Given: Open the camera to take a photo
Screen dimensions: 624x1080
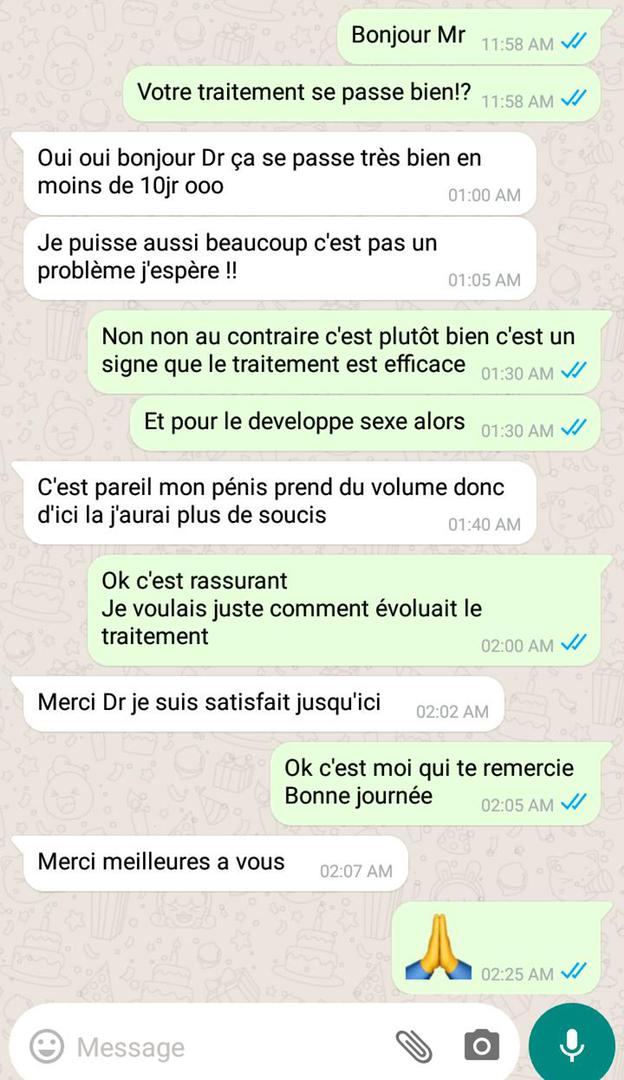Looking at the screenshot, I should tap(481, 1046).
